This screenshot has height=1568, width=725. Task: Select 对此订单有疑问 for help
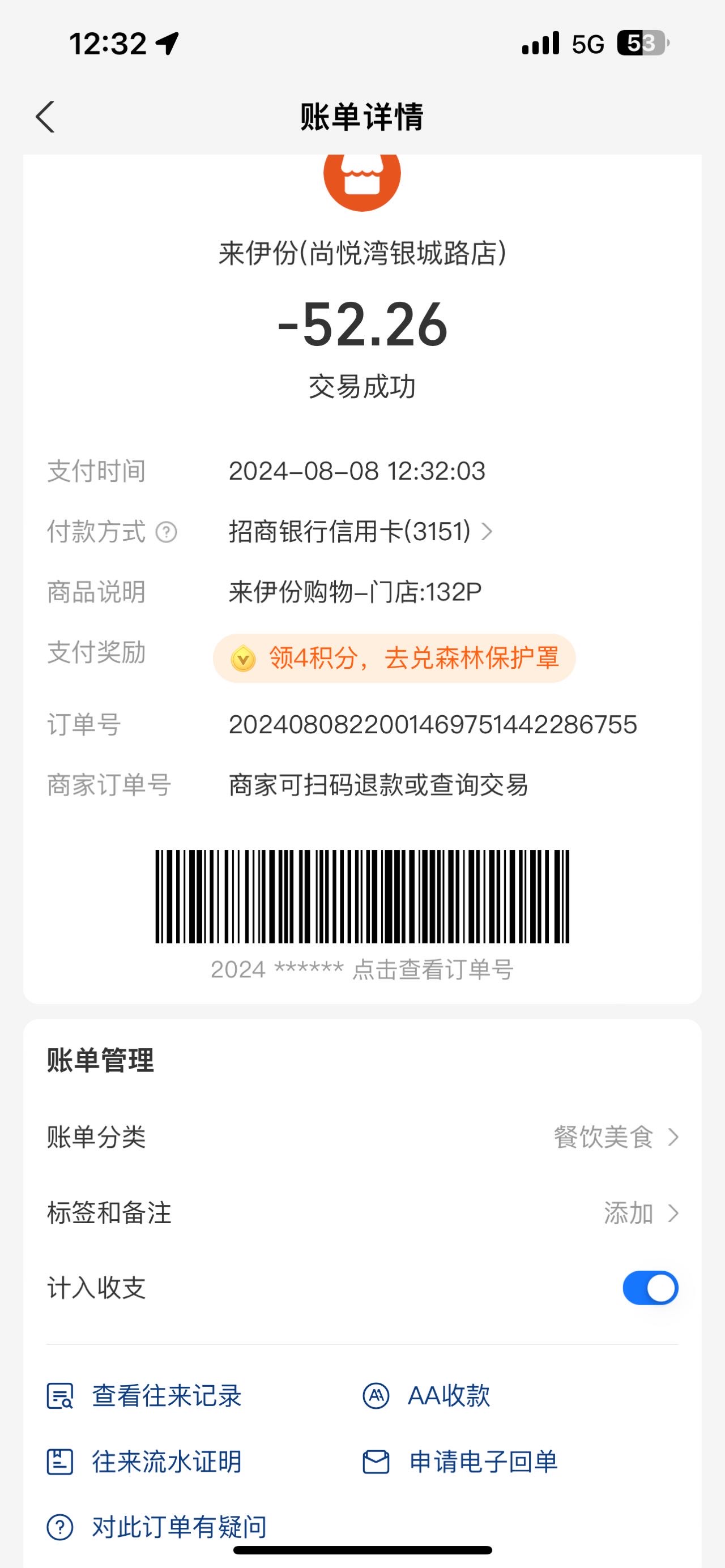click(157, 1527)
